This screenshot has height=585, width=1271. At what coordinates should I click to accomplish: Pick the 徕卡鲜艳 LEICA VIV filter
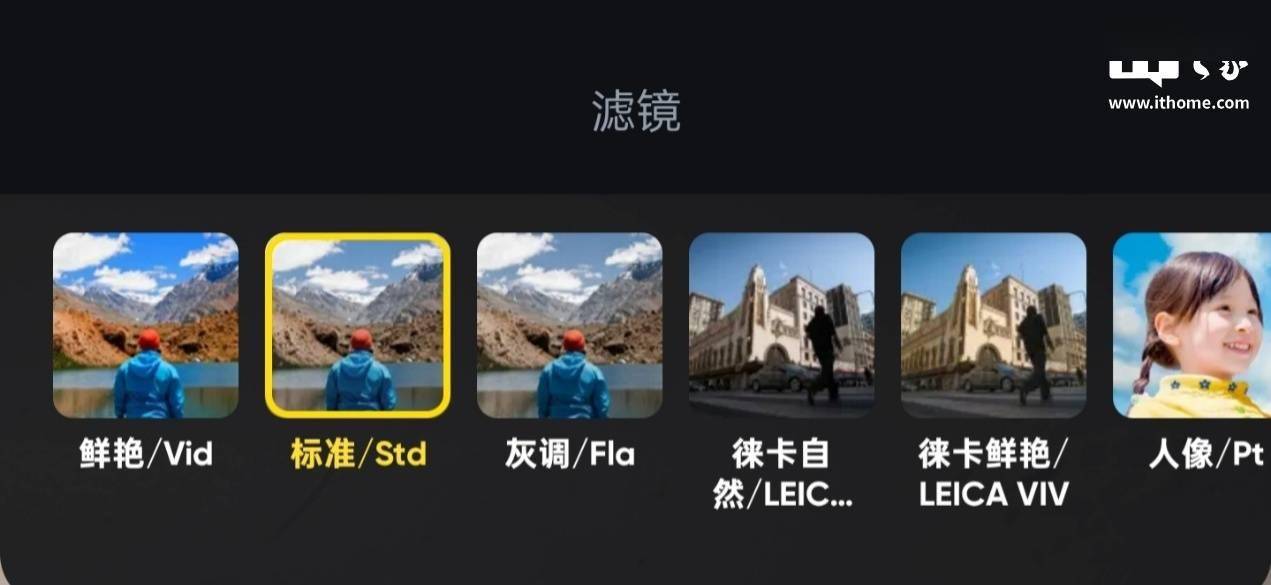pyautogui.click(x=994, y=325)
